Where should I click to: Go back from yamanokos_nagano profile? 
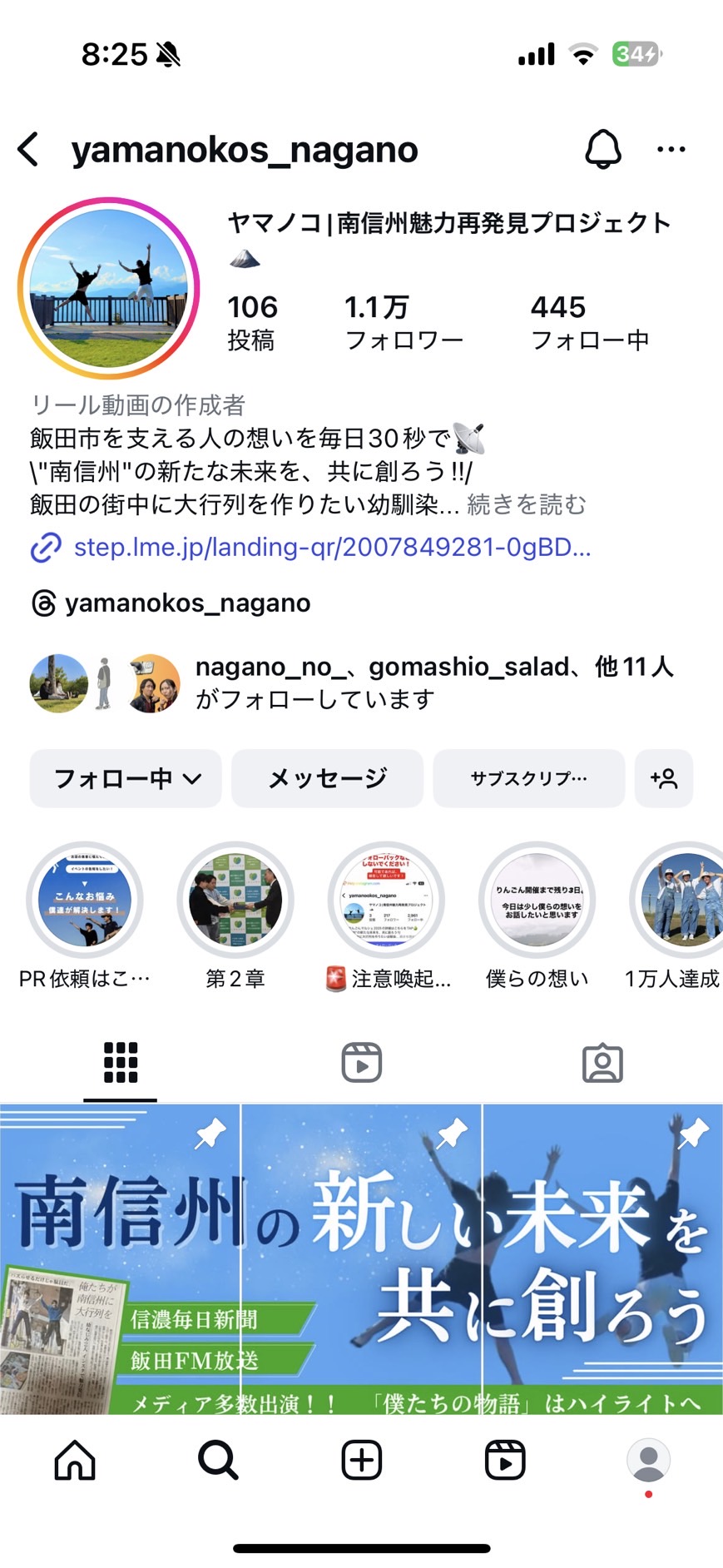(29, 150)
